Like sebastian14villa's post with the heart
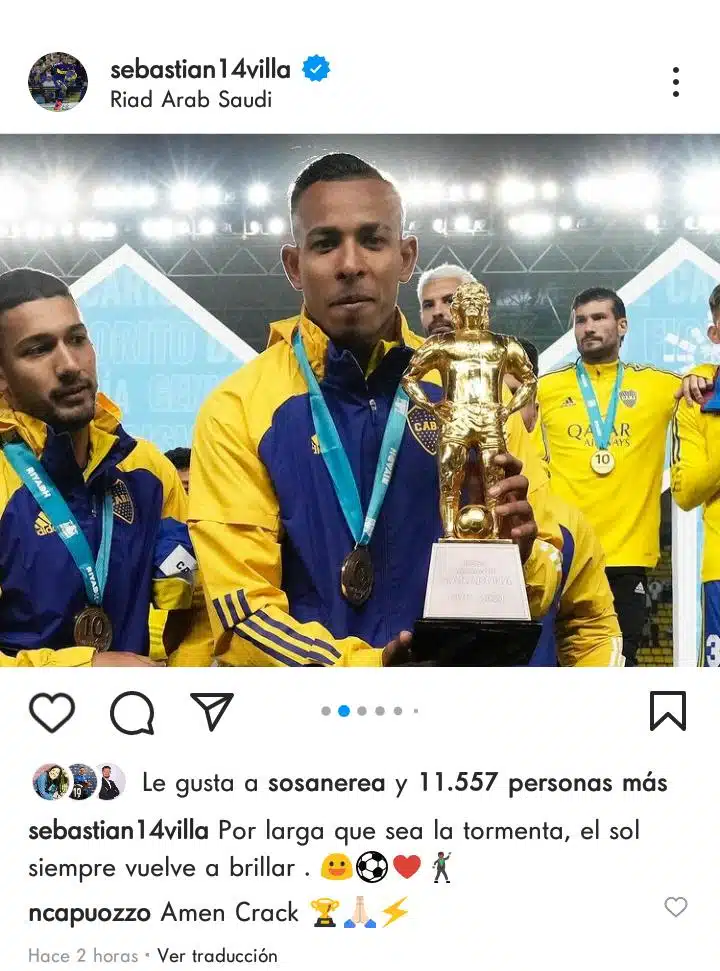Screen dimensions: 720x971 point(52,712)
